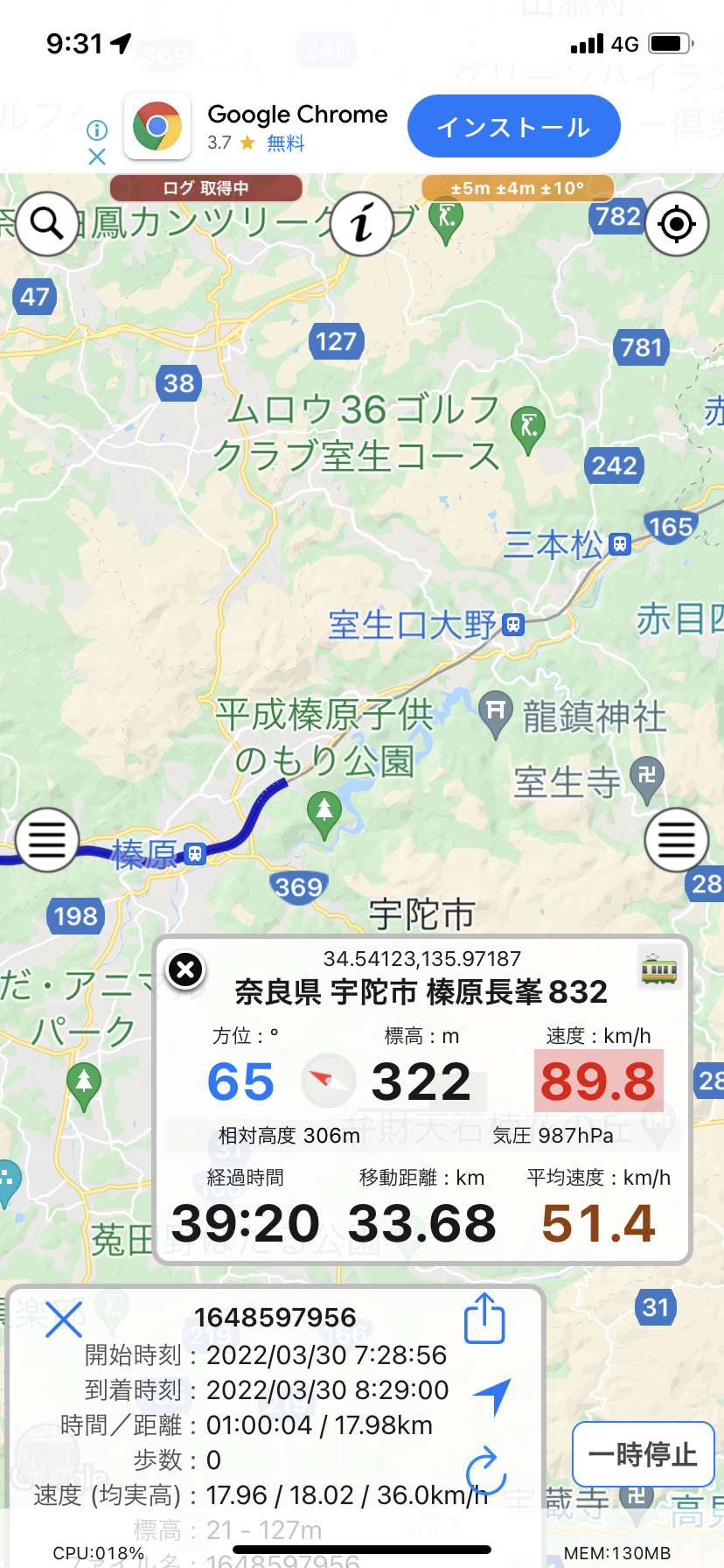Center map on current location
Viewport: 724px width, 1568px height.
676,224
